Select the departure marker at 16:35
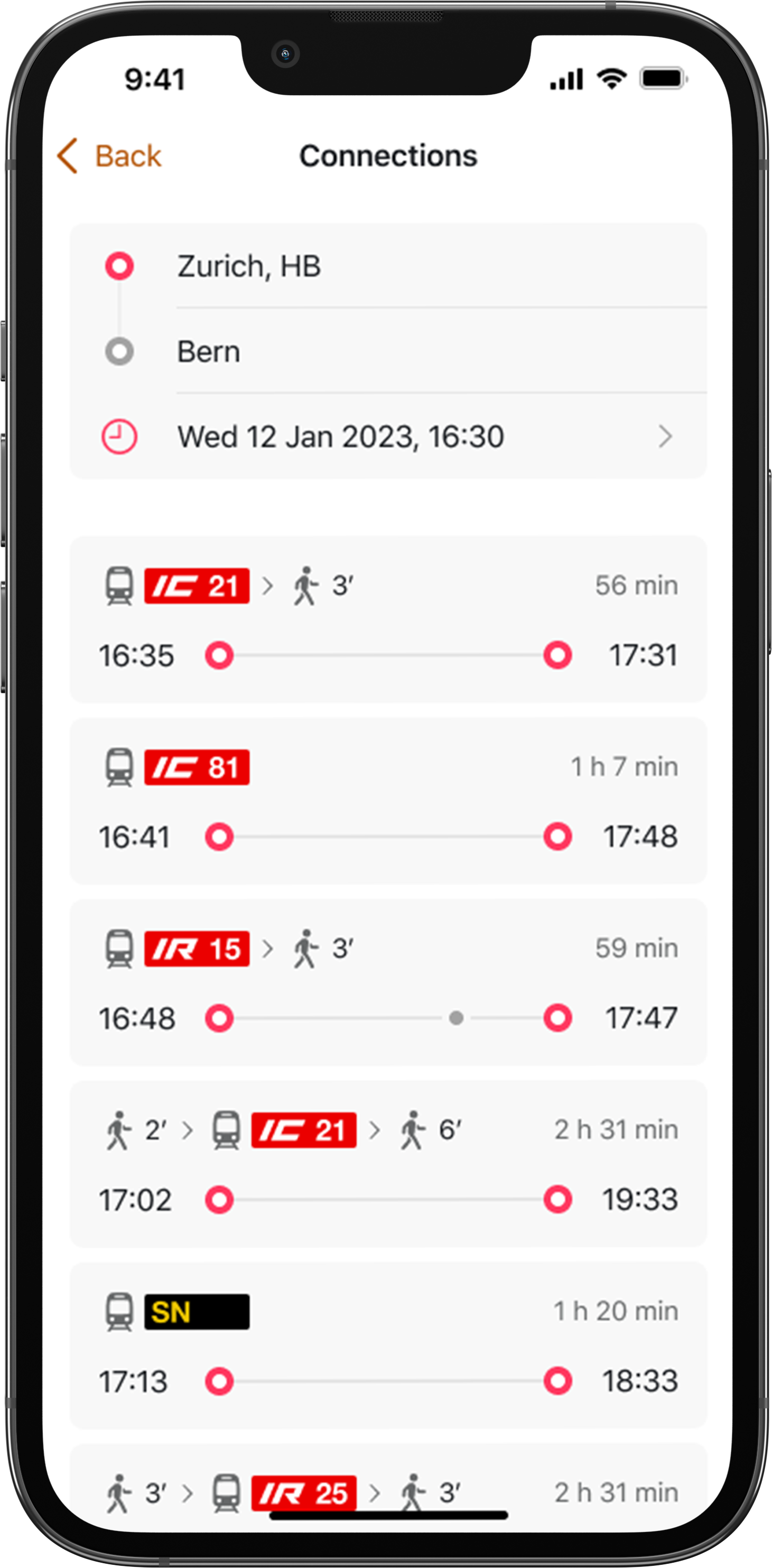772x1568 pixels. tap(220, 655)
